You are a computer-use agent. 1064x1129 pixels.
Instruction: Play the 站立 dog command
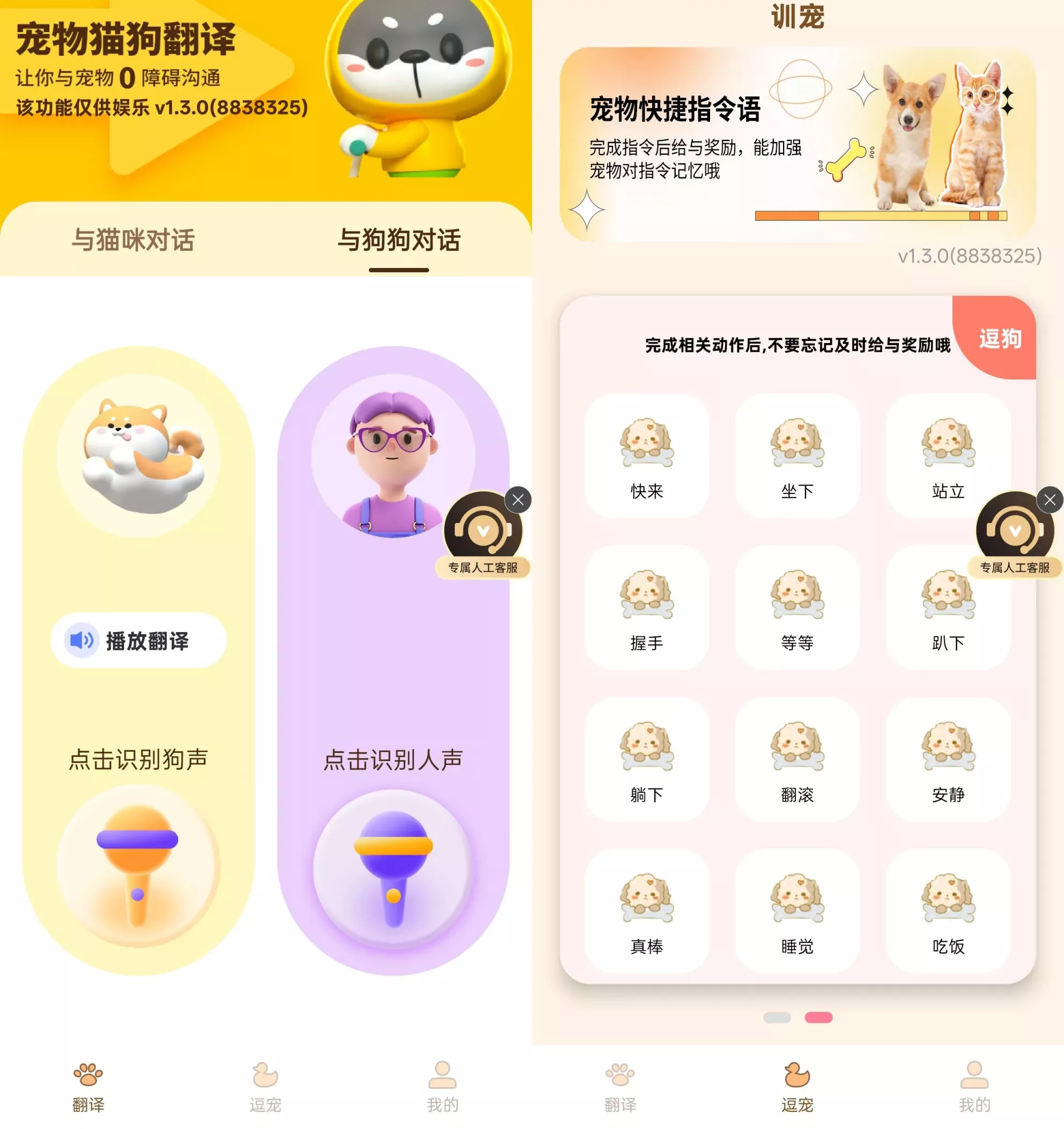click(x=948, y=456)
